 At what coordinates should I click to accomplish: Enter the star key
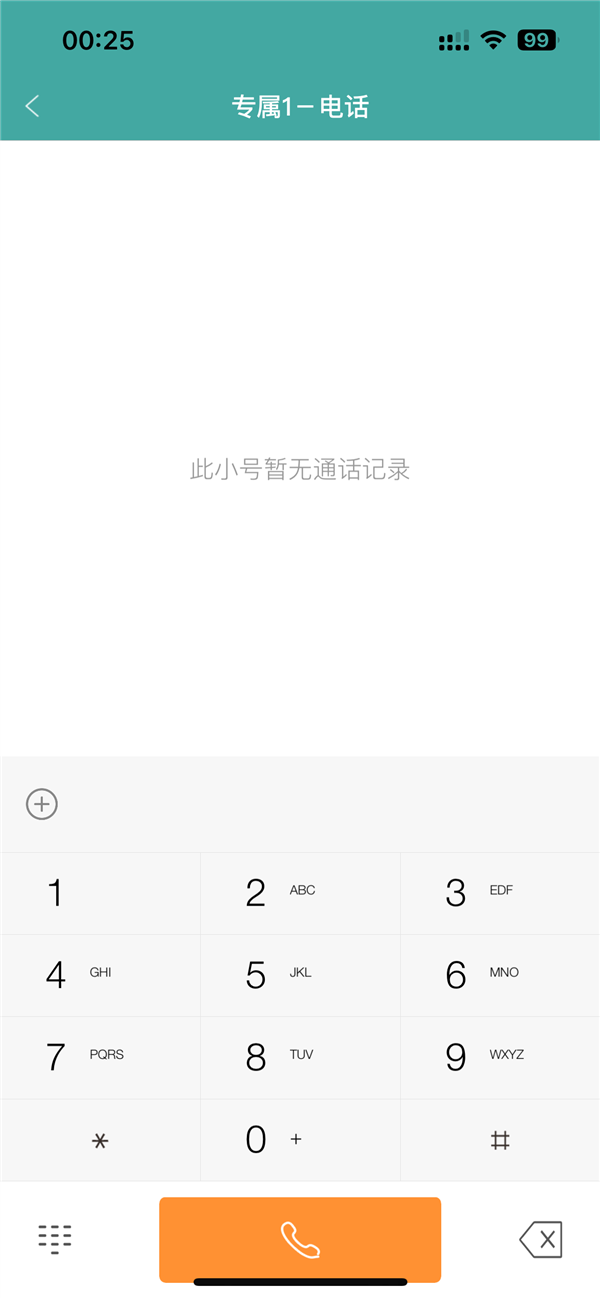[100, 1140]
